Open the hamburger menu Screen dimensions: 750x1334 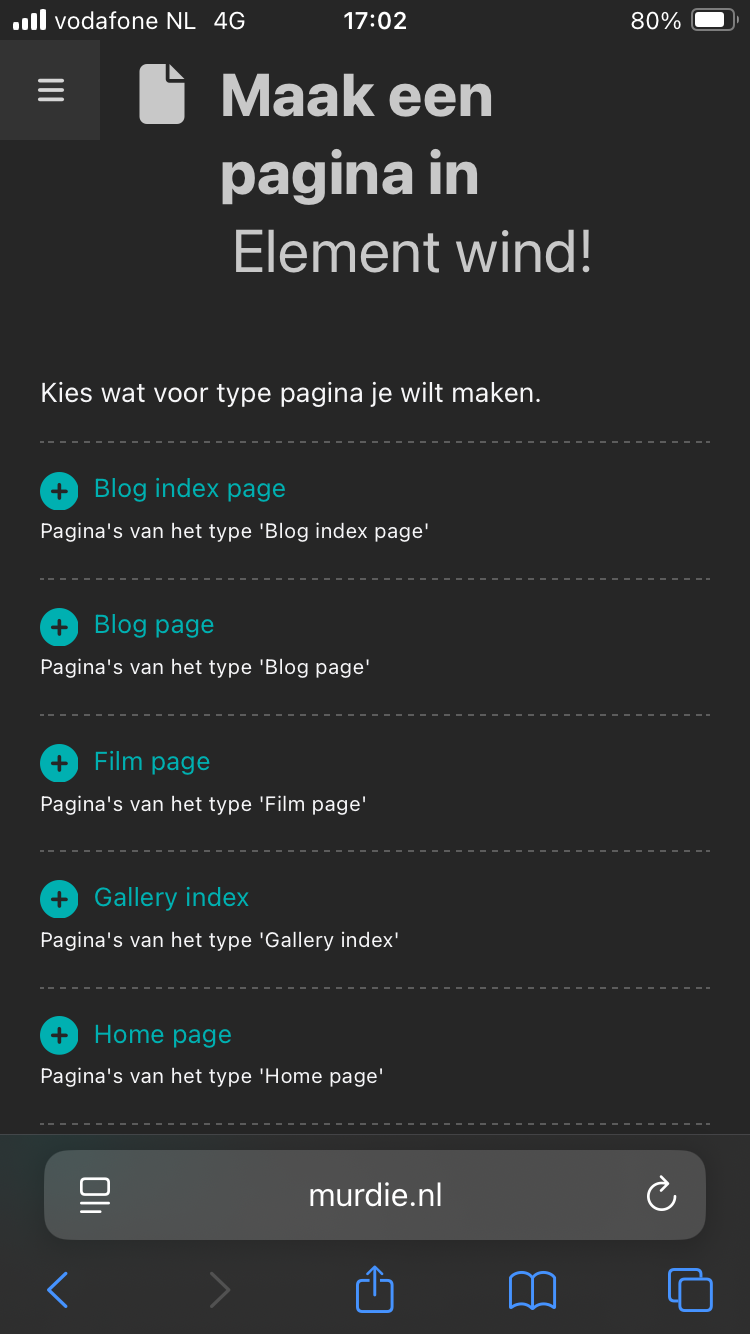point(50,91)
